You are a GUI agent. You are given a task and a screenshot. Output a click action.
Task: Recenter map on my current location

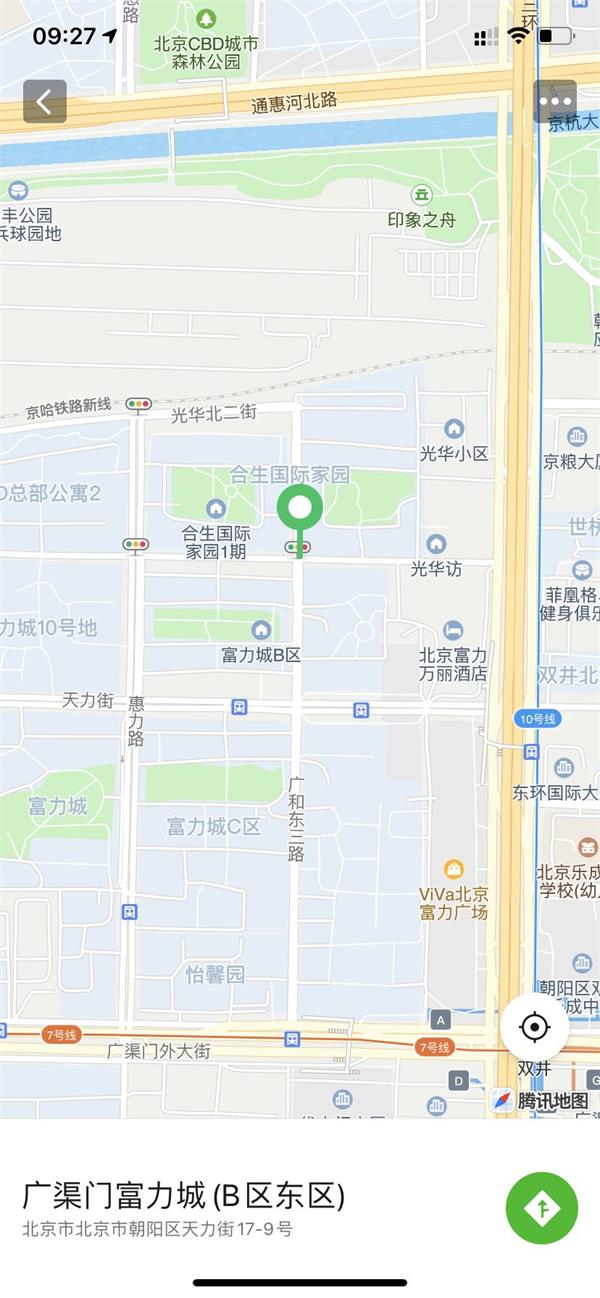535,1027
